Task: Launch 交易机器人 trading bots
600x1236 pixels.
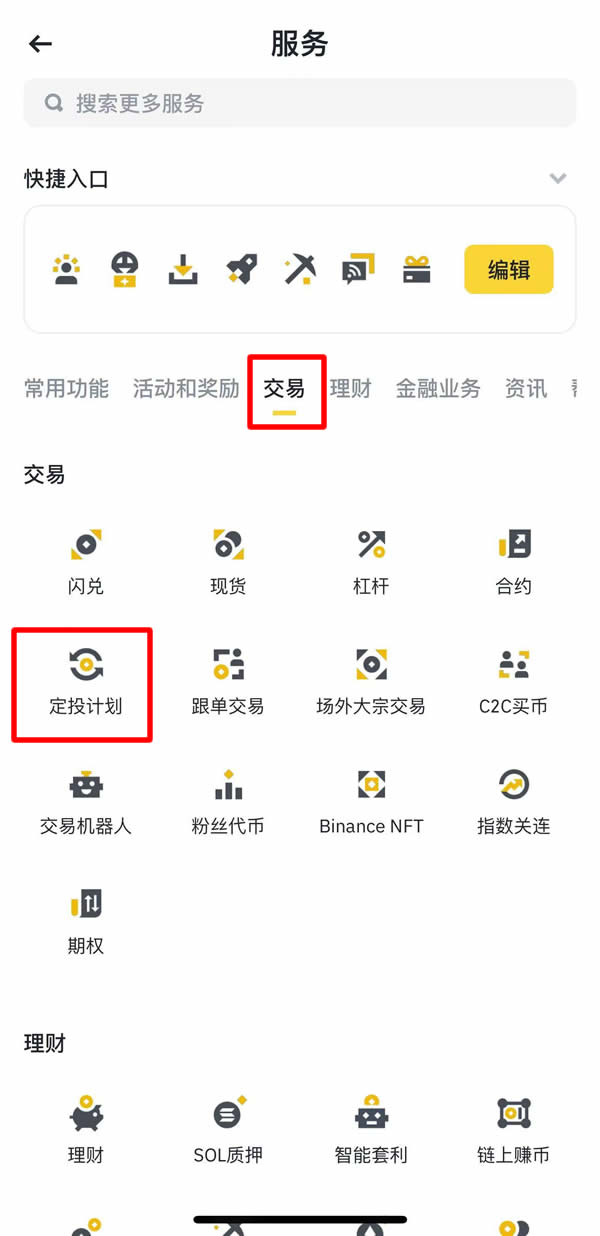Action: pyautogui.click(x=86, y=801)
